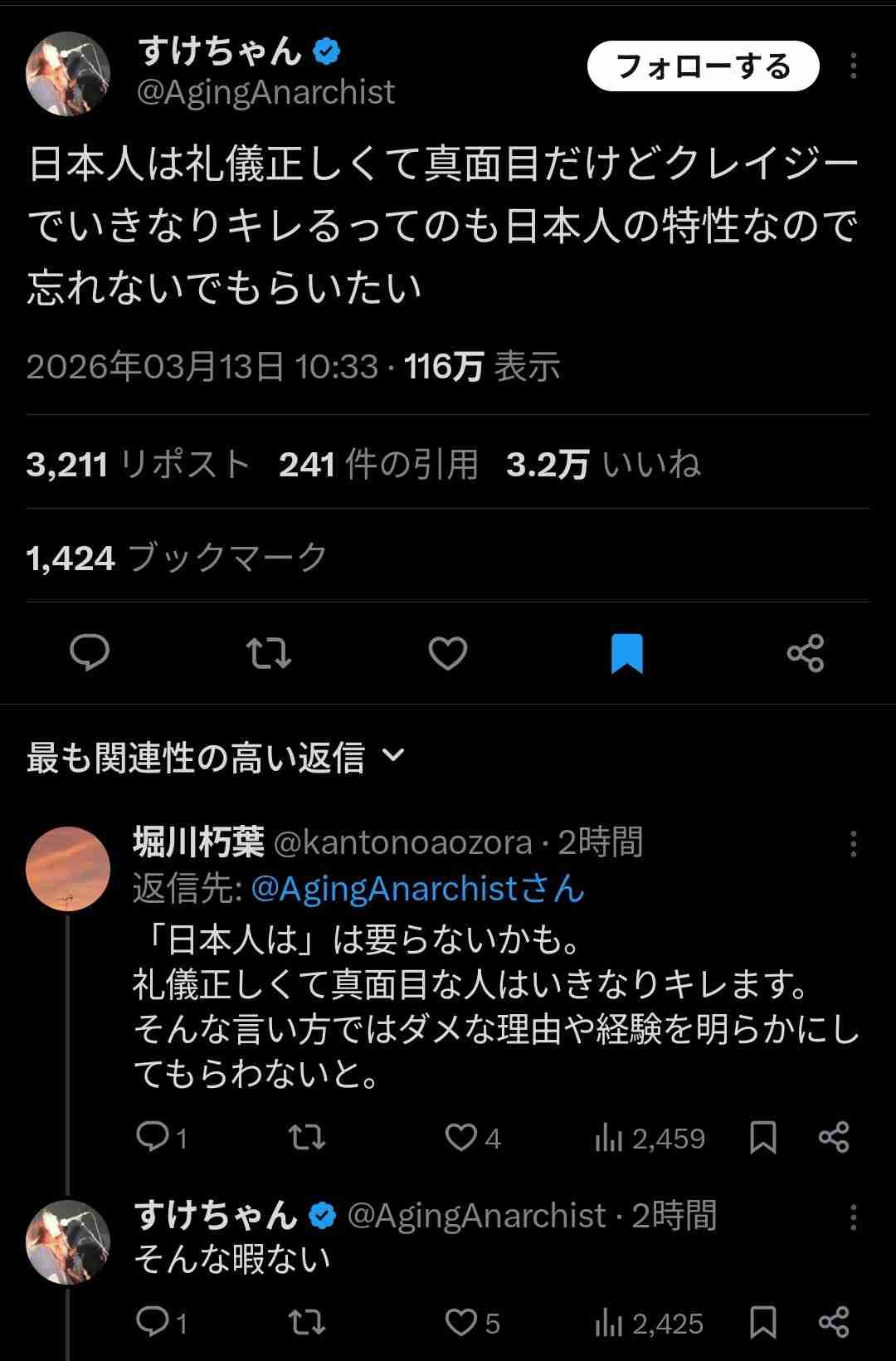Open overflow menu on the main post

coord(853,66)
